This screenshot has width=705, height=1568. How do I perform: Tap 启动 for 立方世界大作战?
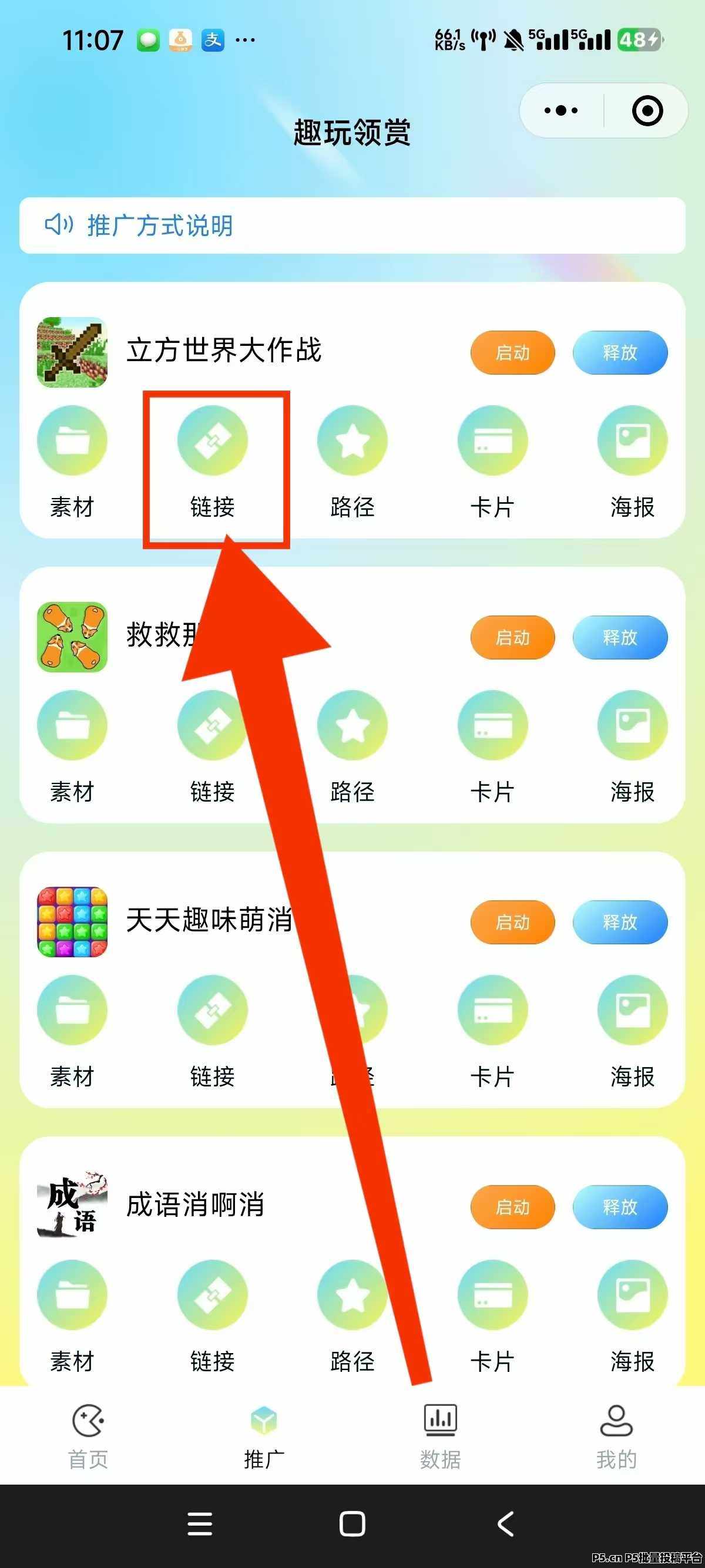513,352
